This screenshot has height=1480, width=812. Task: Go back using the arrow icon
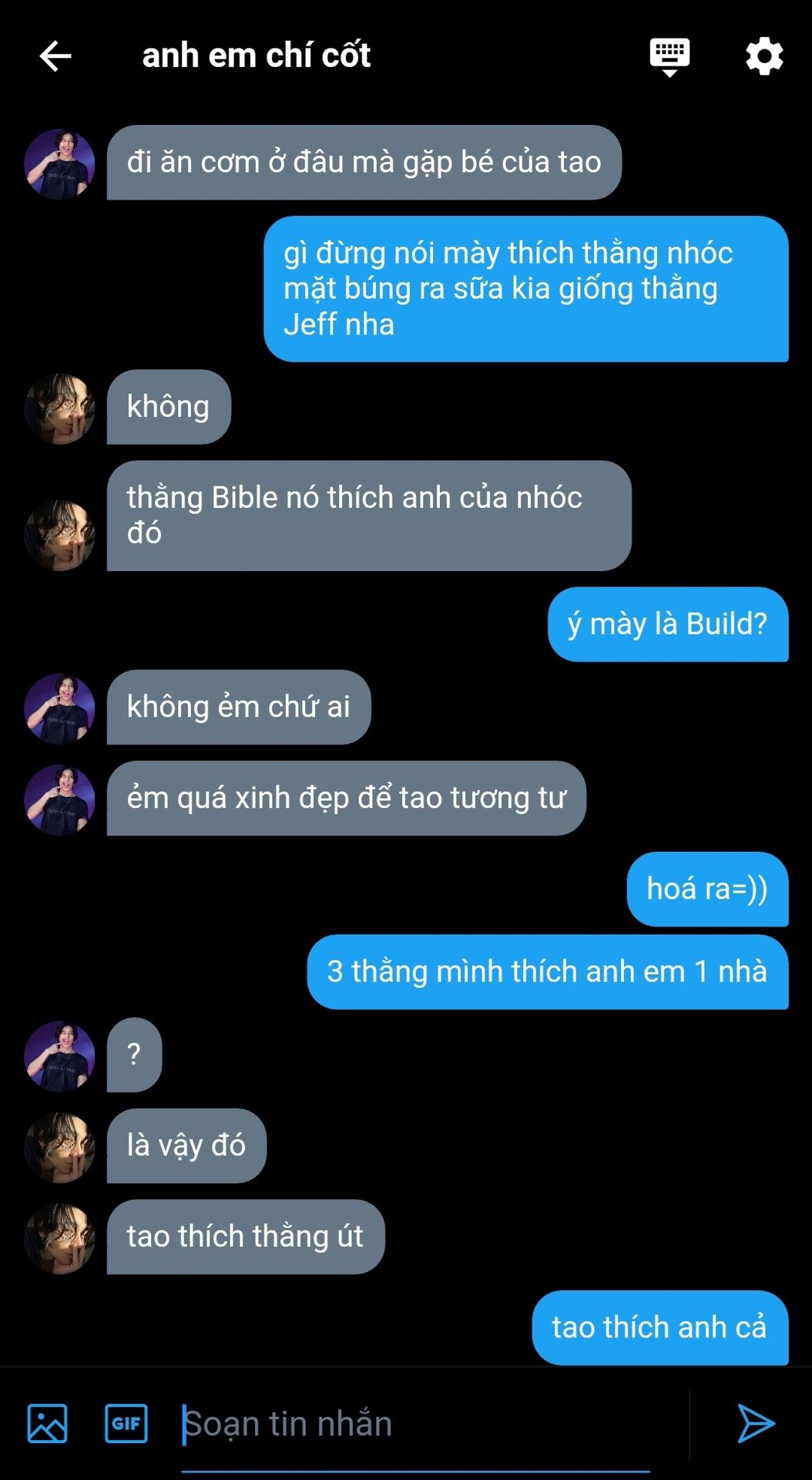click(55, 56)
